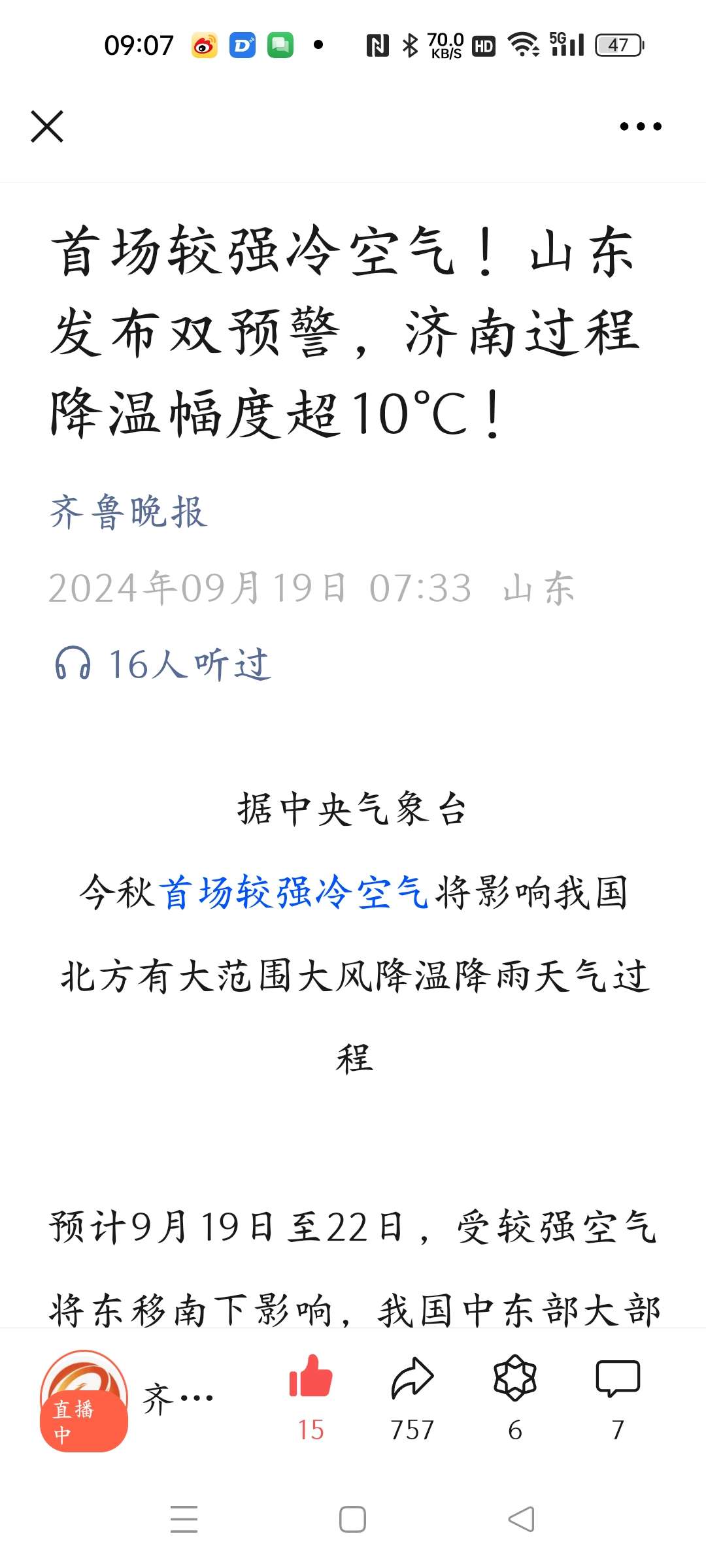Image resolution: width=706 pixels, height=1568 pixels.
Task: Open the blue 首场较强冷空气 link
Action: click(x=294, y=892)
